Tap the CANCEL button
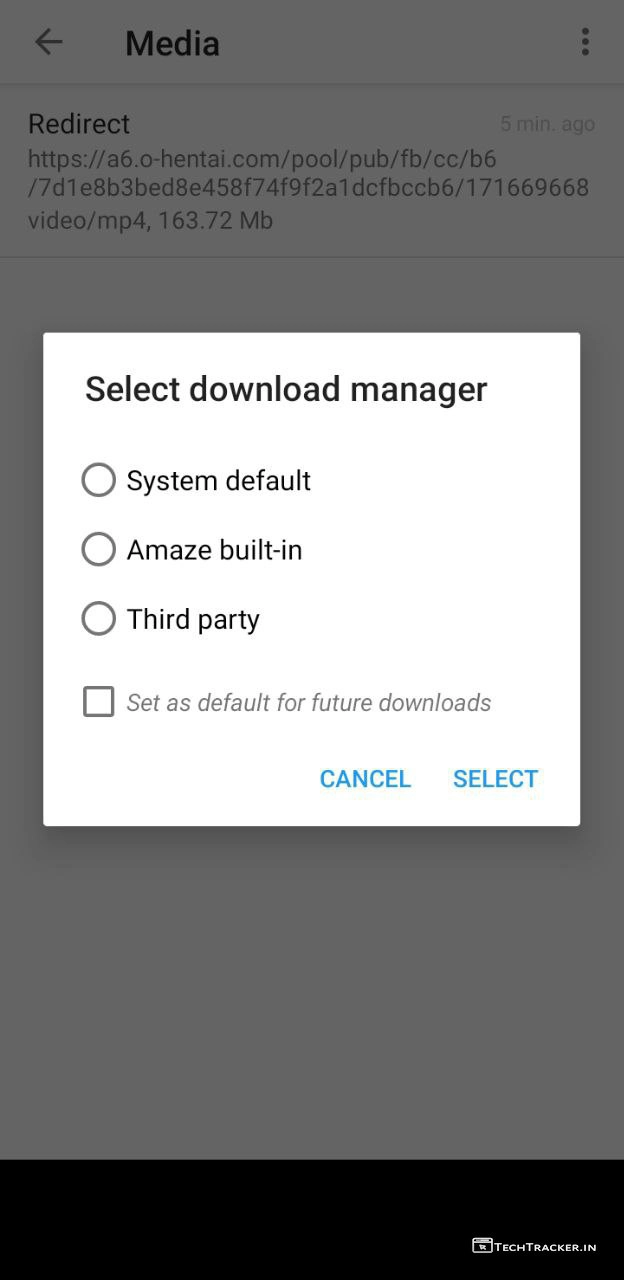Viewport: 624px width, 1280px height. tap(365, 779)
